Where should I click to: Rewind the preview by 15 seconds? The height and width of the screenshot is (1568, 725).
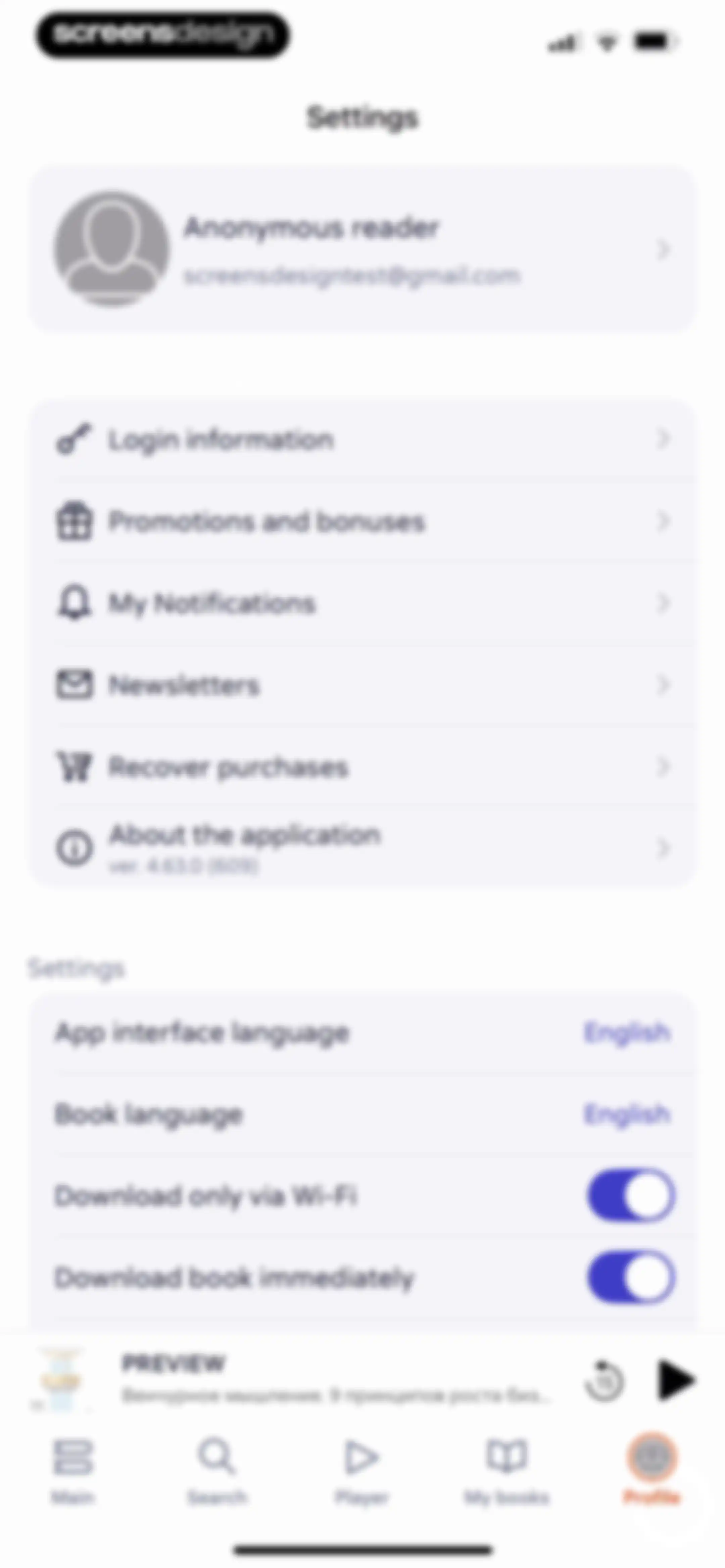tap(604, 1381)
